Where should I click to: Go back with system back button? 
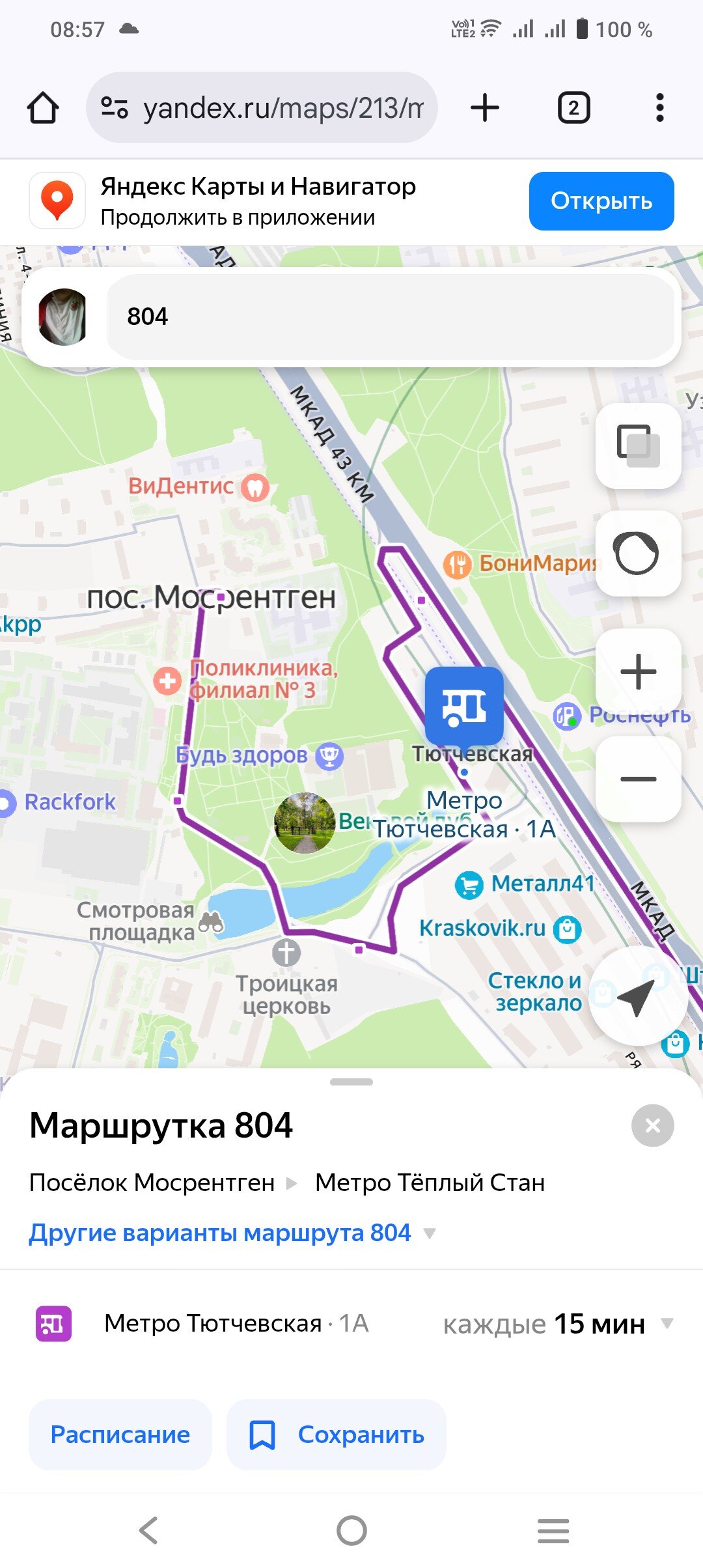click(149, 1530)
